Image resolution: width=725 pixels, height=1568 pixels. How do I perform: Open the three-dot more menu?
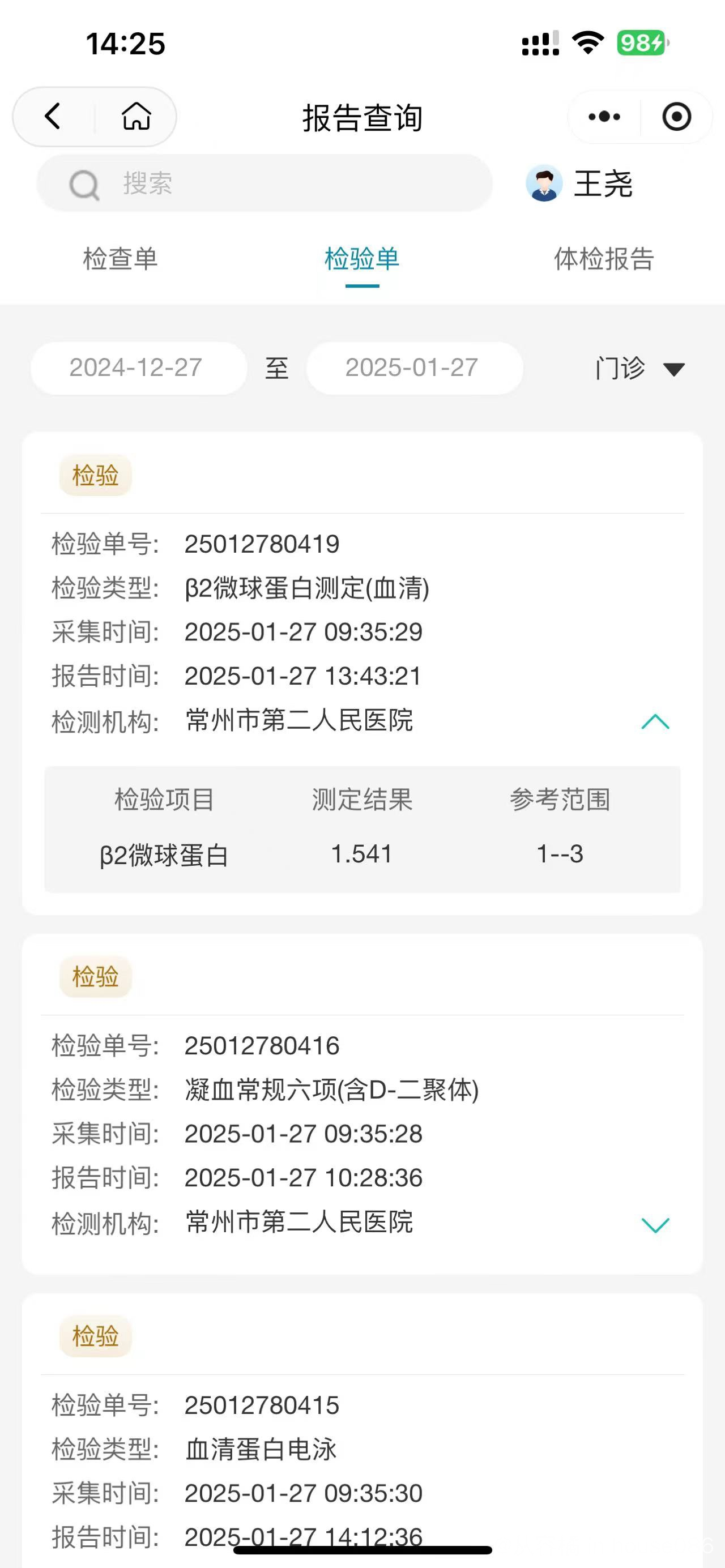(x=604, y=116)
